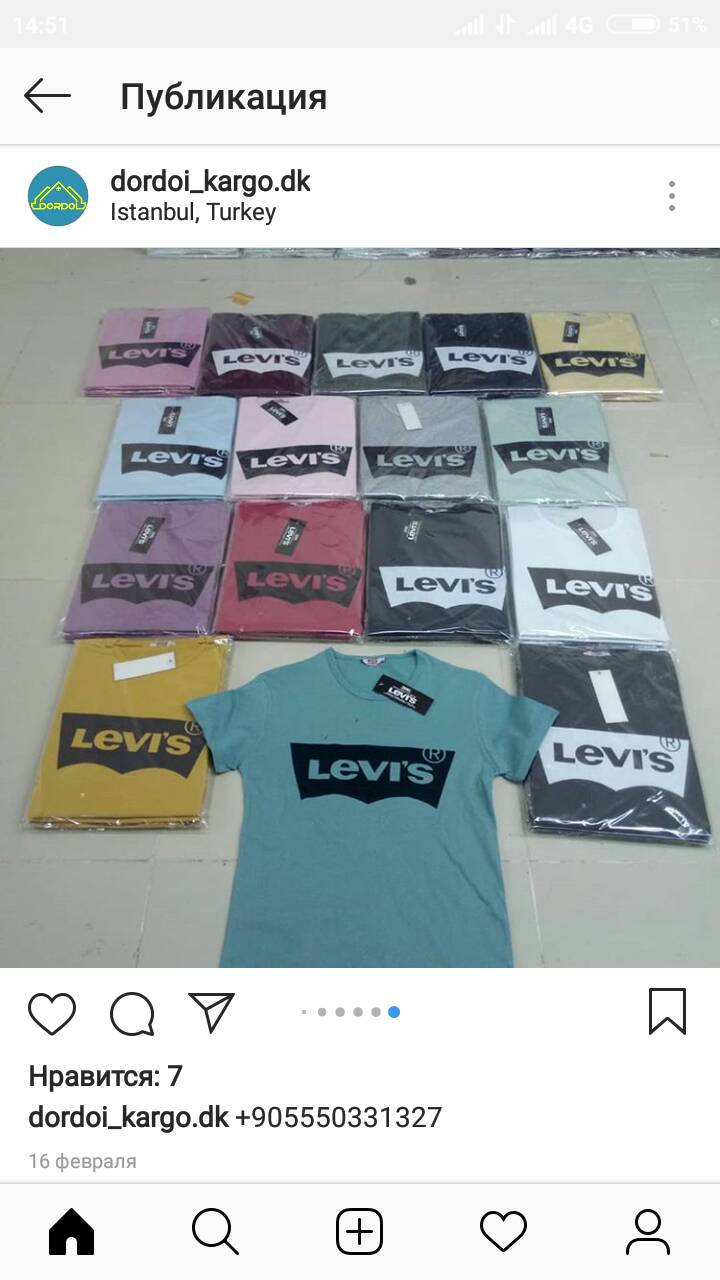Switch to the Home tab
This screenshot has width=720, height=1280.
pos(72,1231)
